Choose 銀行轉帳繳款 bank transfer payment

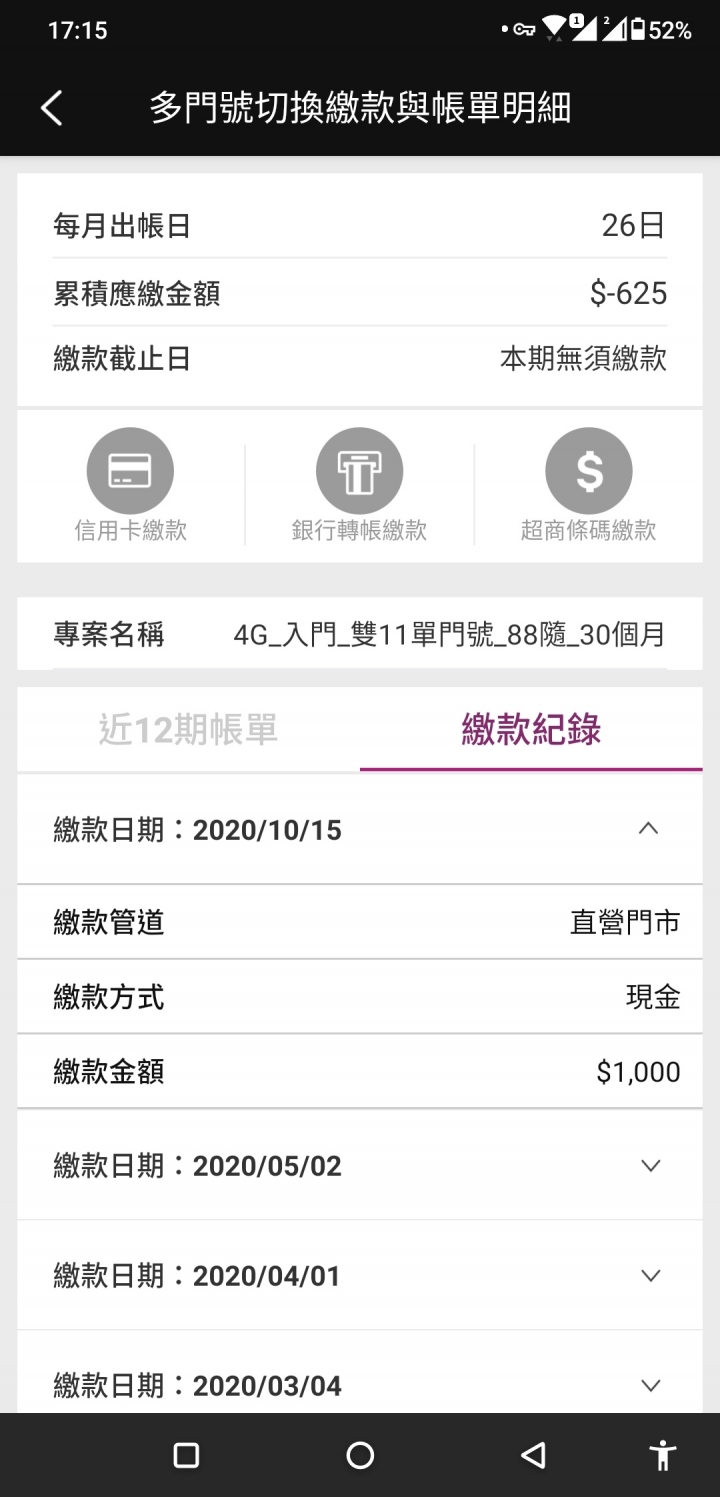[x=359, y=486]
